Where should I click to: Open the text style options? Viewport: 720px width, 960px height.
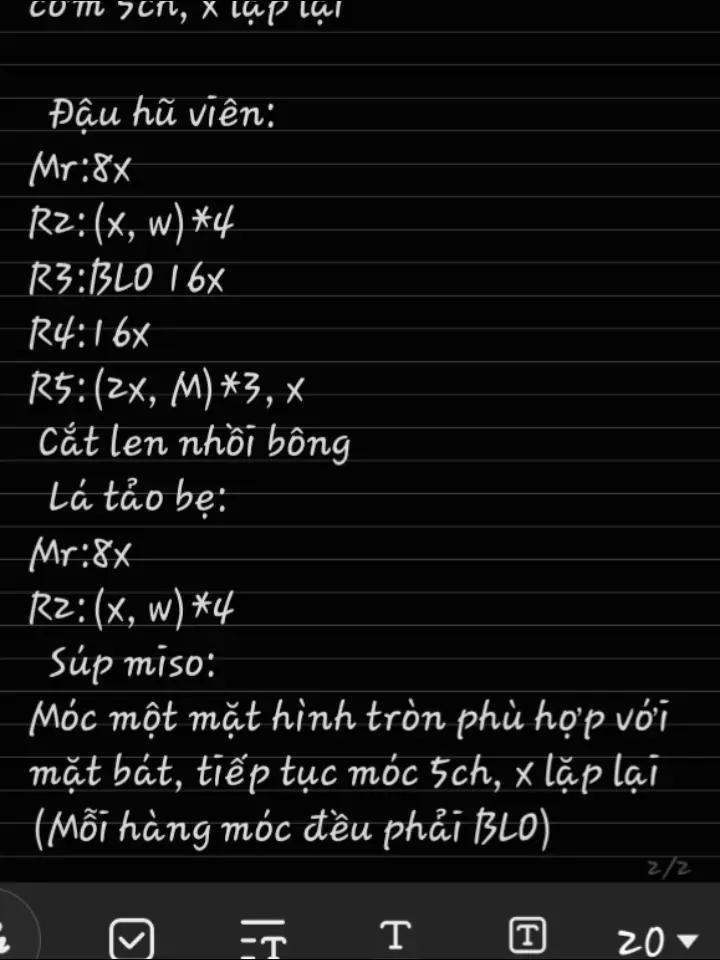(x=263, y=938)
